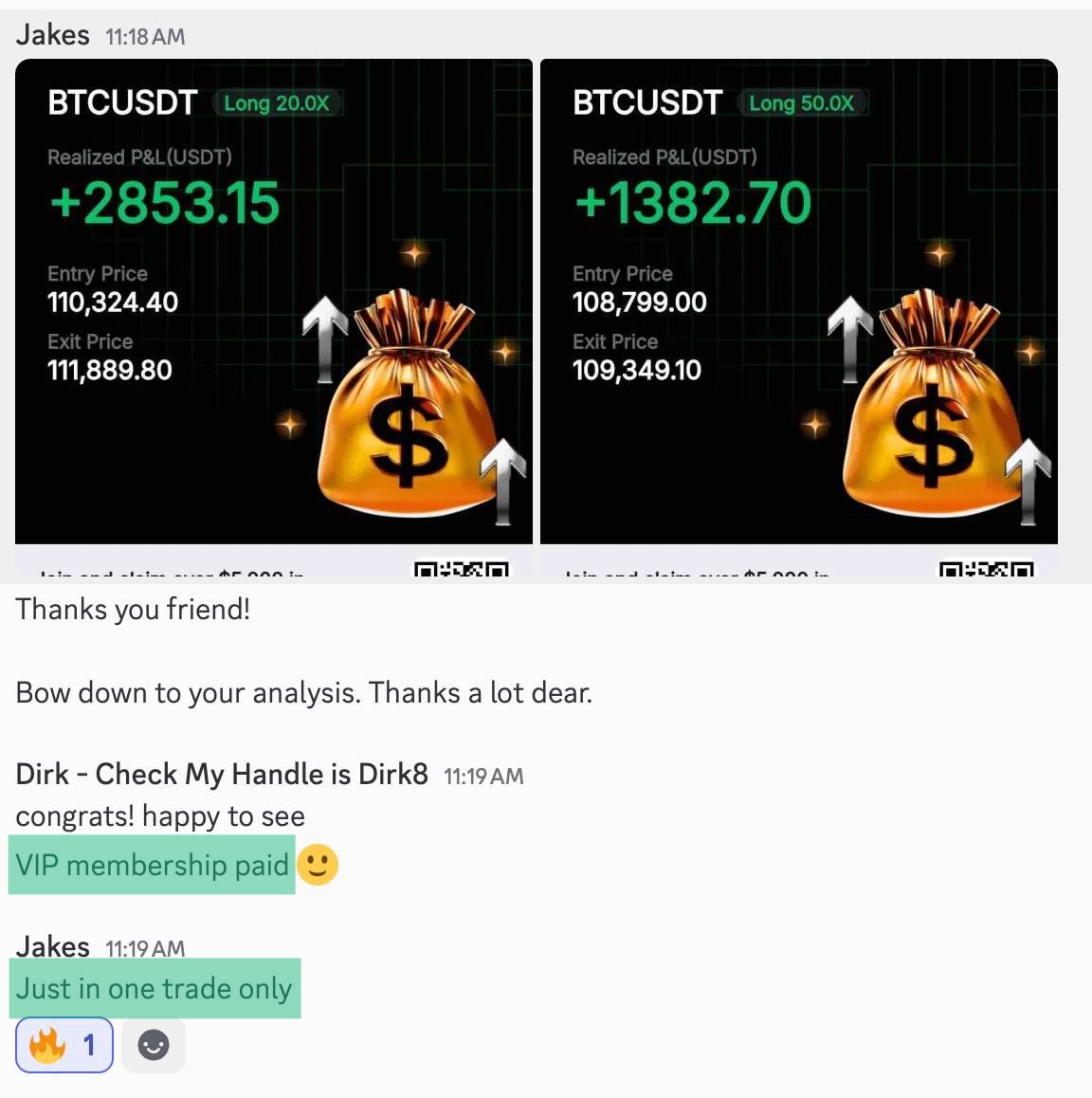Add a new reaction to Jakes' message
1092x1098 pixels.
pos(154,1045)
